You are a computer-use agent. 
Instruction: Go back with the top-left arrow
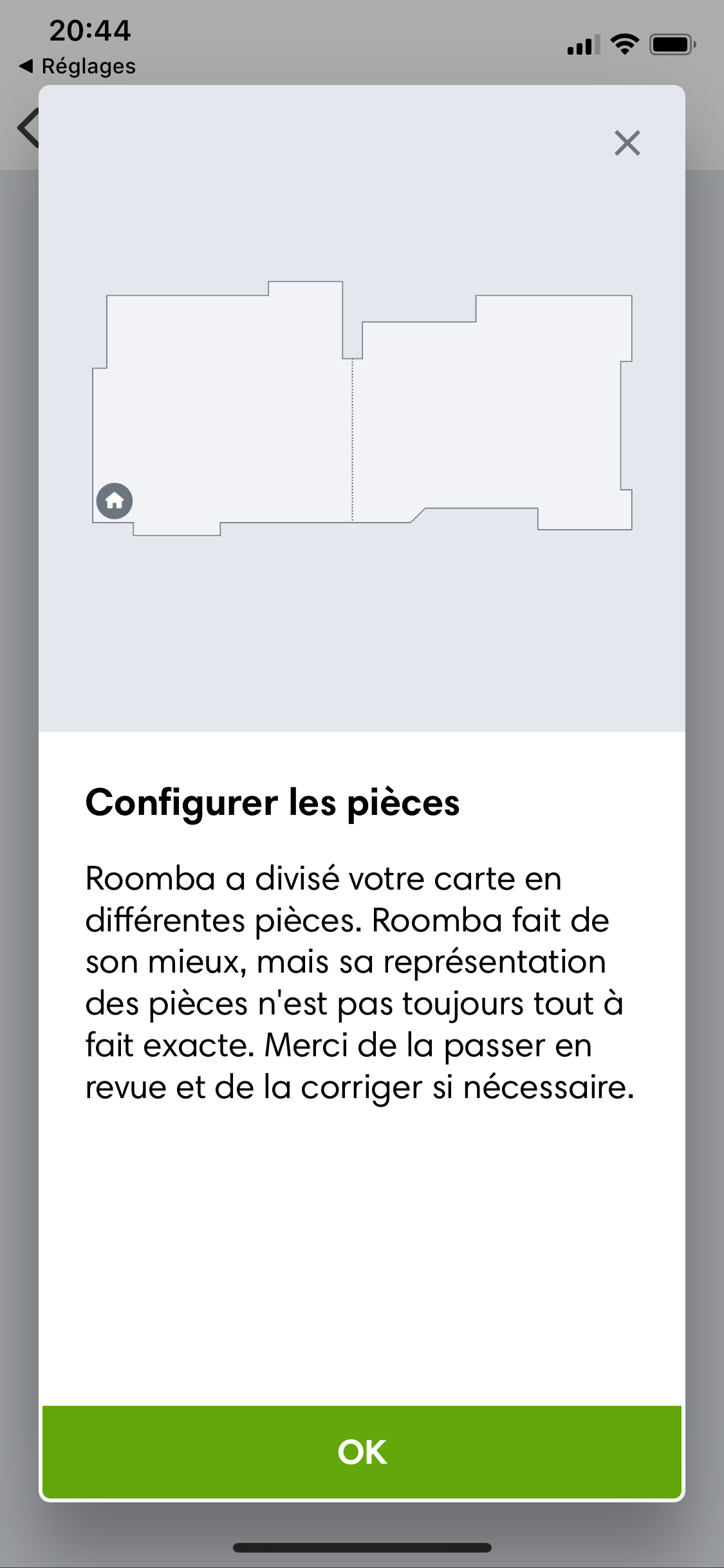coord(28,127)
